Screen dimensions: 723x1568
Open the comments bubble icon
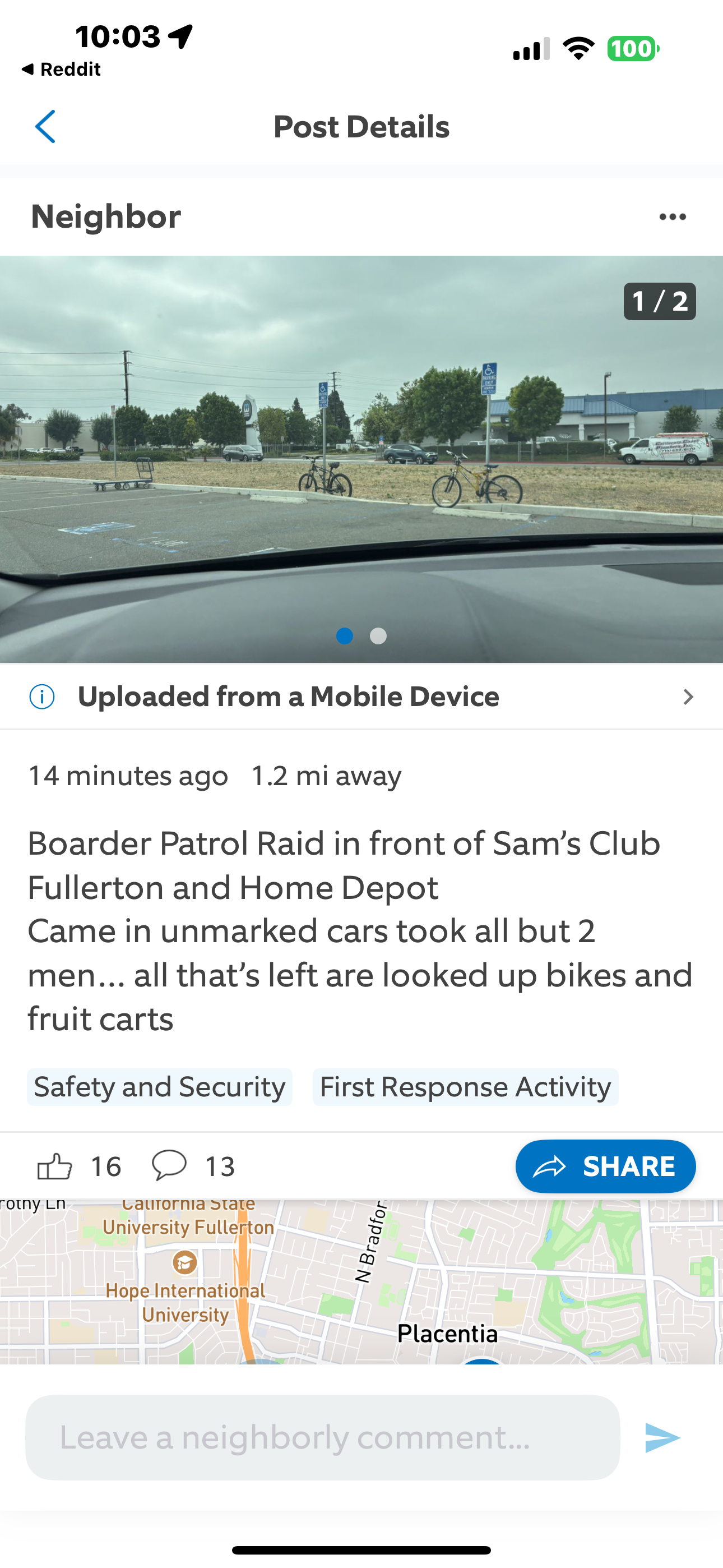[169, 1165]
